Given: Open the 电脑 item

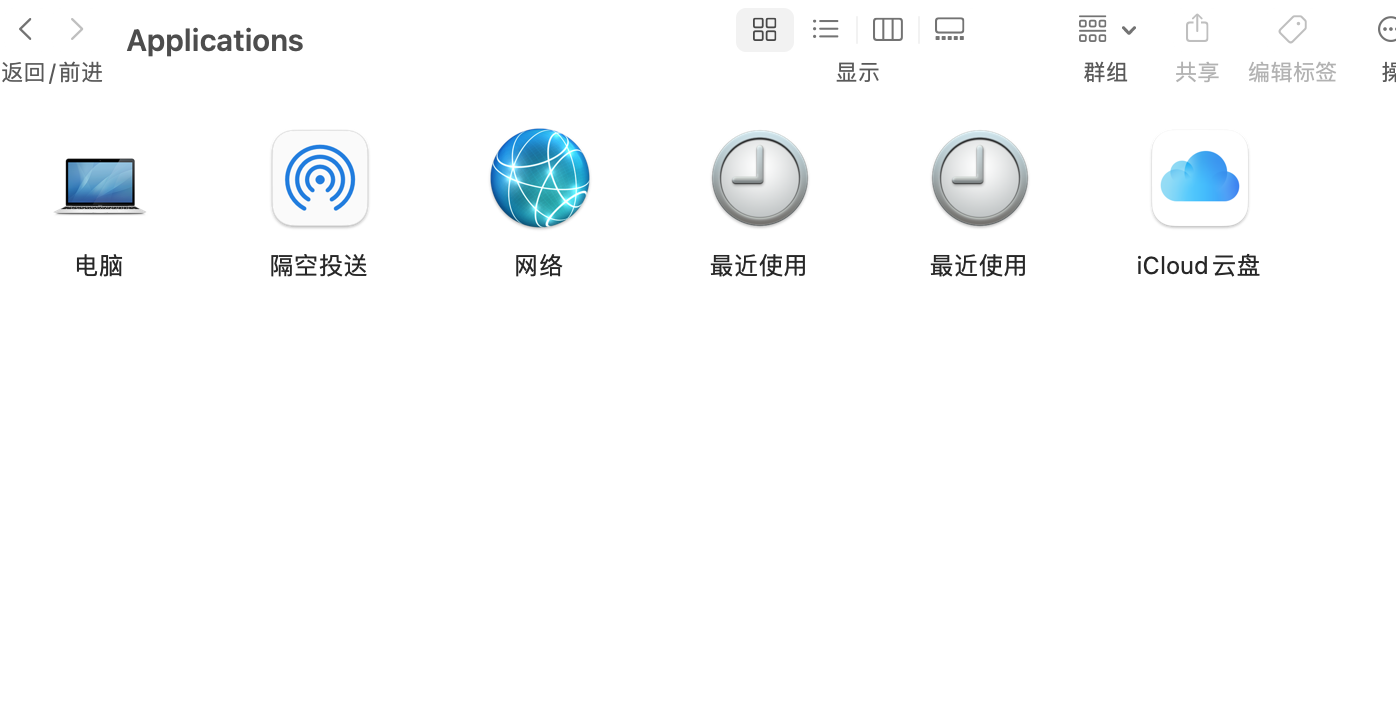Looking at the screenshot, I should pyautogui.click(x=99, y=184).
